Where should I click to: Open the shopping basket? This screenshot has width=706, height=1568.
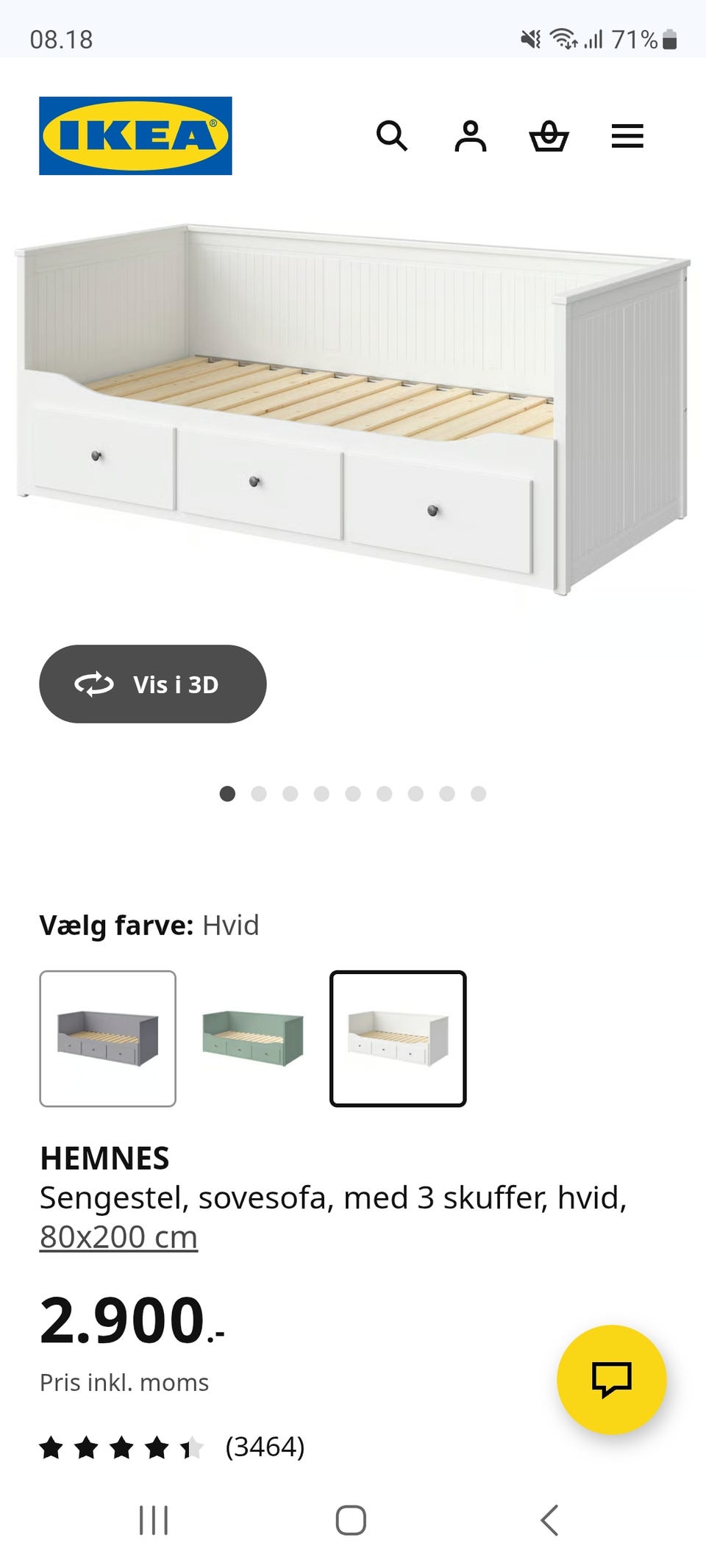(x=549, y=136)
